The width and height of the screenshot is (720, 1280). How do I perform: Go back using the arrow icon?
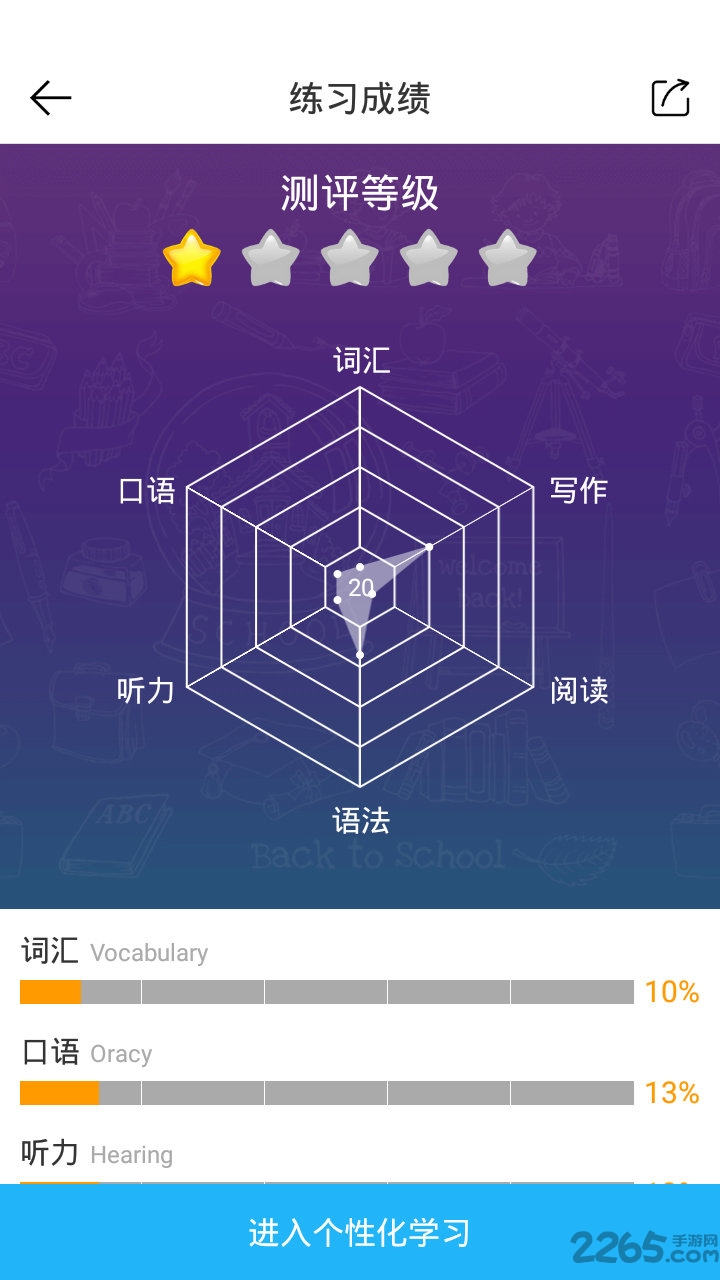(50, 98)
